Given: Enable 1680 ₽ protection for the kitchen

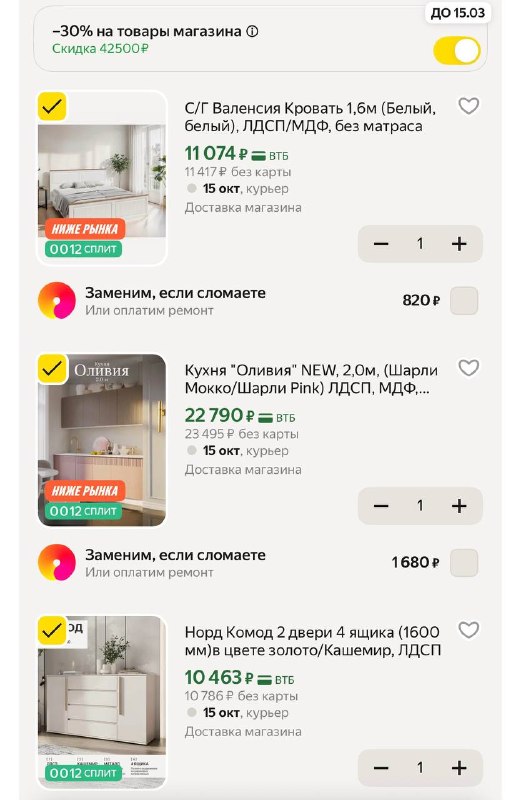Looking at the screenshot, I should point(464,563).
